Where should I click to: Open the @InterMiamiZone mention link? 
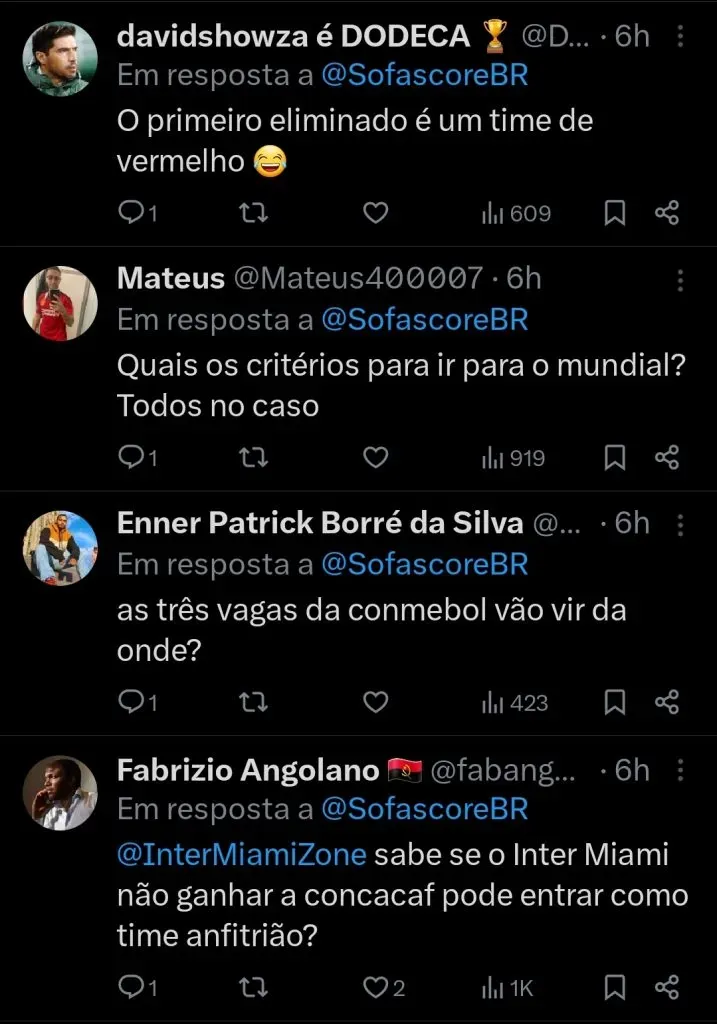point(241,857)
